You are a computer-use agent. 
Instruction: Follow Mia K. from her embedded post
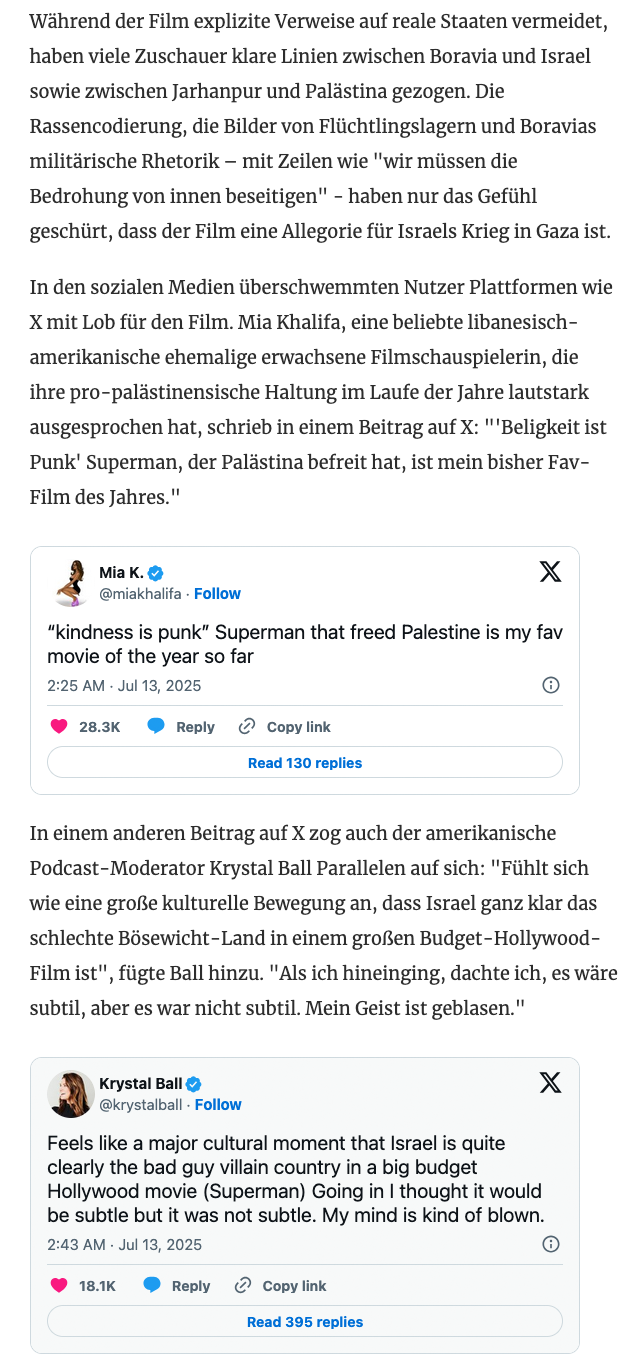[x=217, y=594]
